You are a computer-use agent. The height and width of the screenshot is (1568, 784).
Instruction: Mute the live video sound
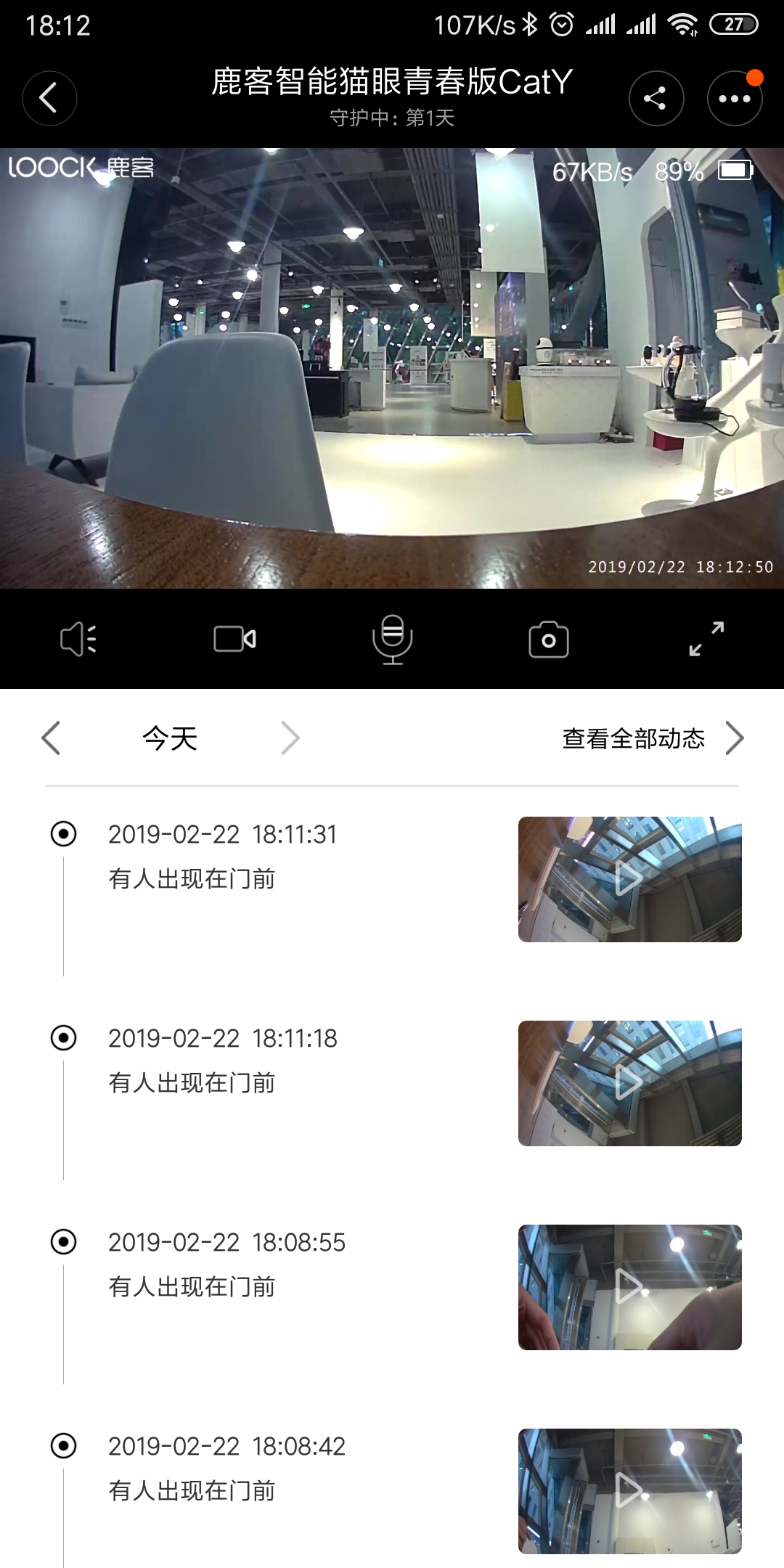point(78,640)
